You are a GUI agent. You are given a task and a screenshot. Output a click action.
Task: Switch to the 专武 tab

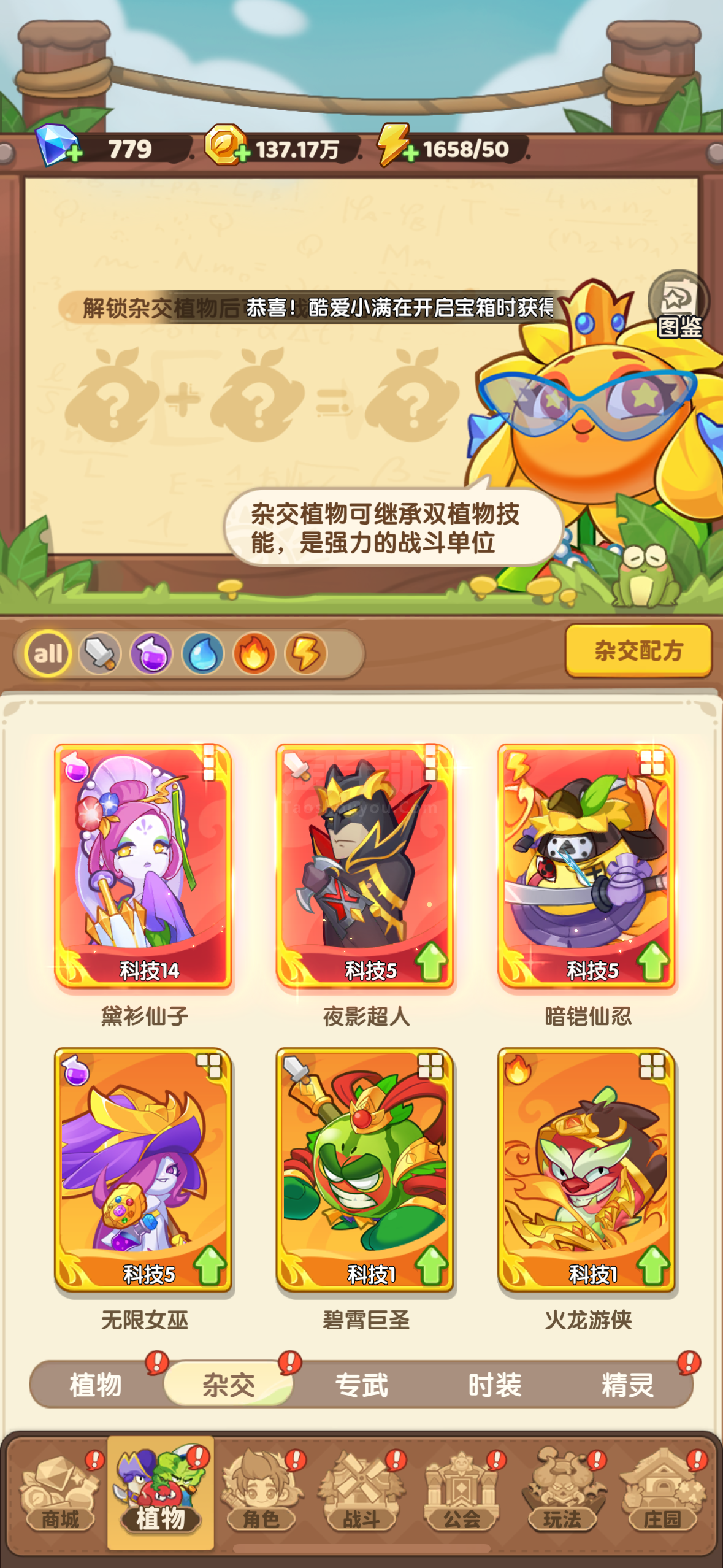[362, 1385]
